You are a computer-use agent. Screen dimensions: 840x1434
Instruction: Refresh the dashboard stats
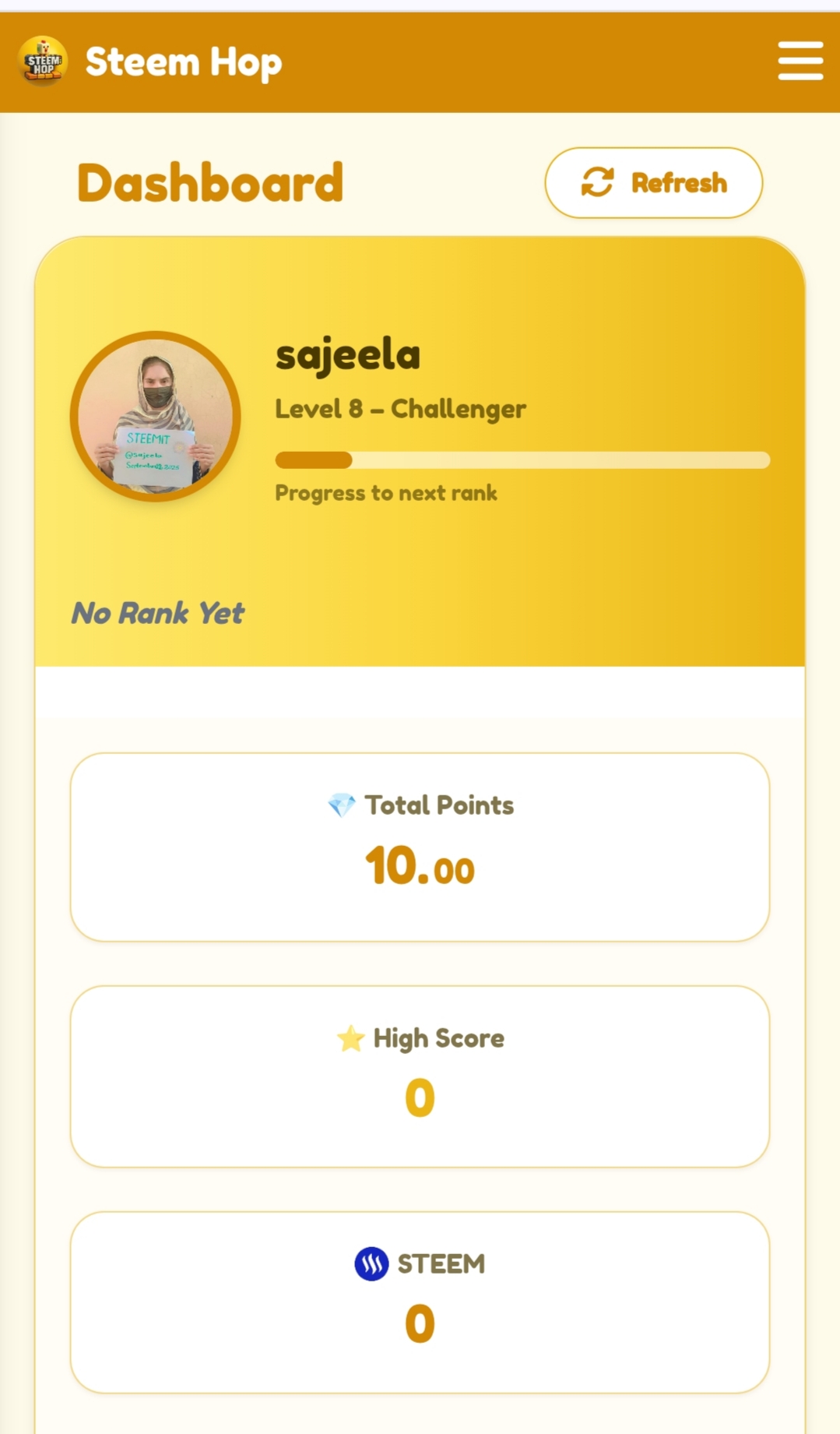click(x=653, y=183)
